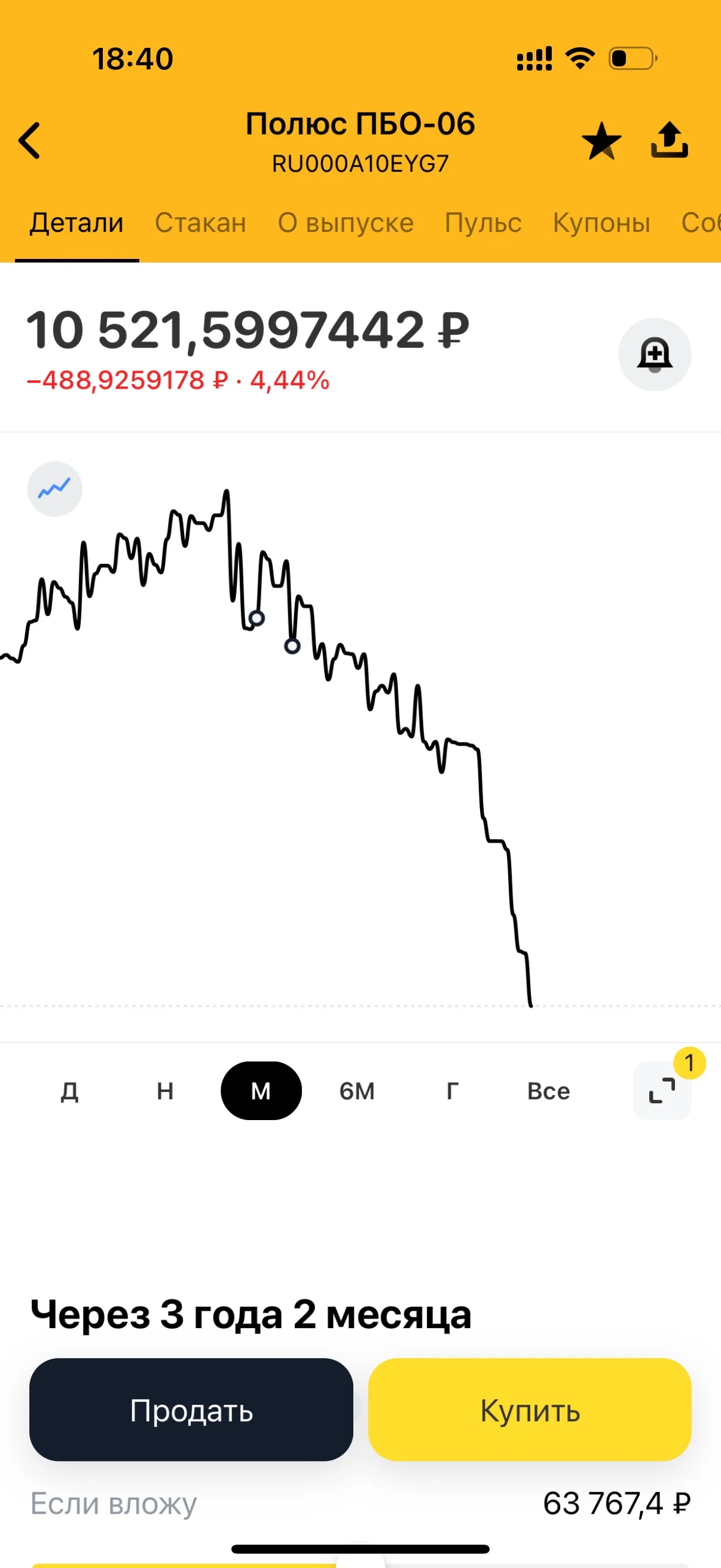Image resolution: width=721 pixels, height=1568 pixels.
Task: Go back using the top-left arrow
Action: pyautogui.click(x=29, y=141)
